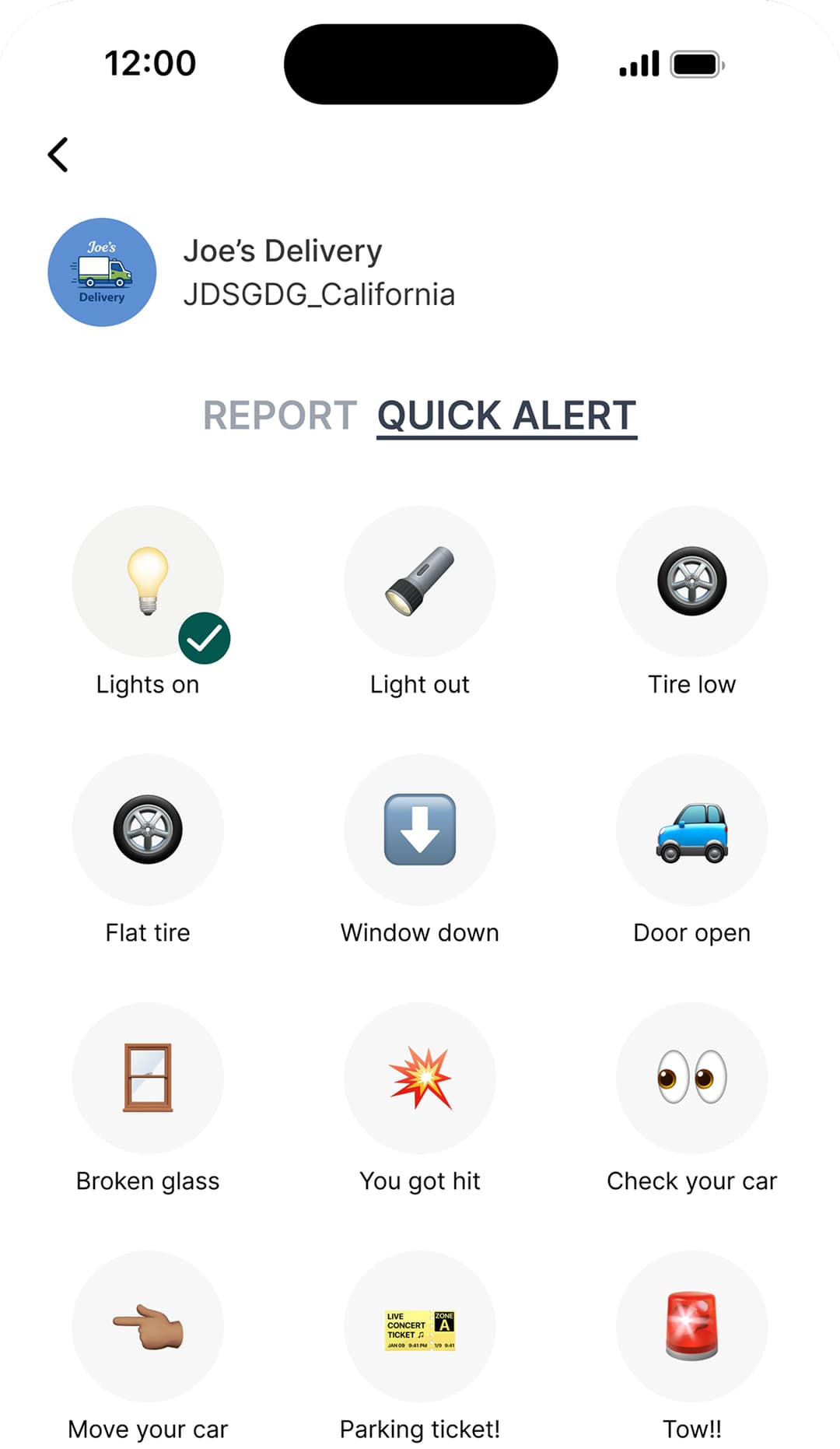Tap the Parking ticket alert icon
840x1449 pixels.
[419, 1328]
